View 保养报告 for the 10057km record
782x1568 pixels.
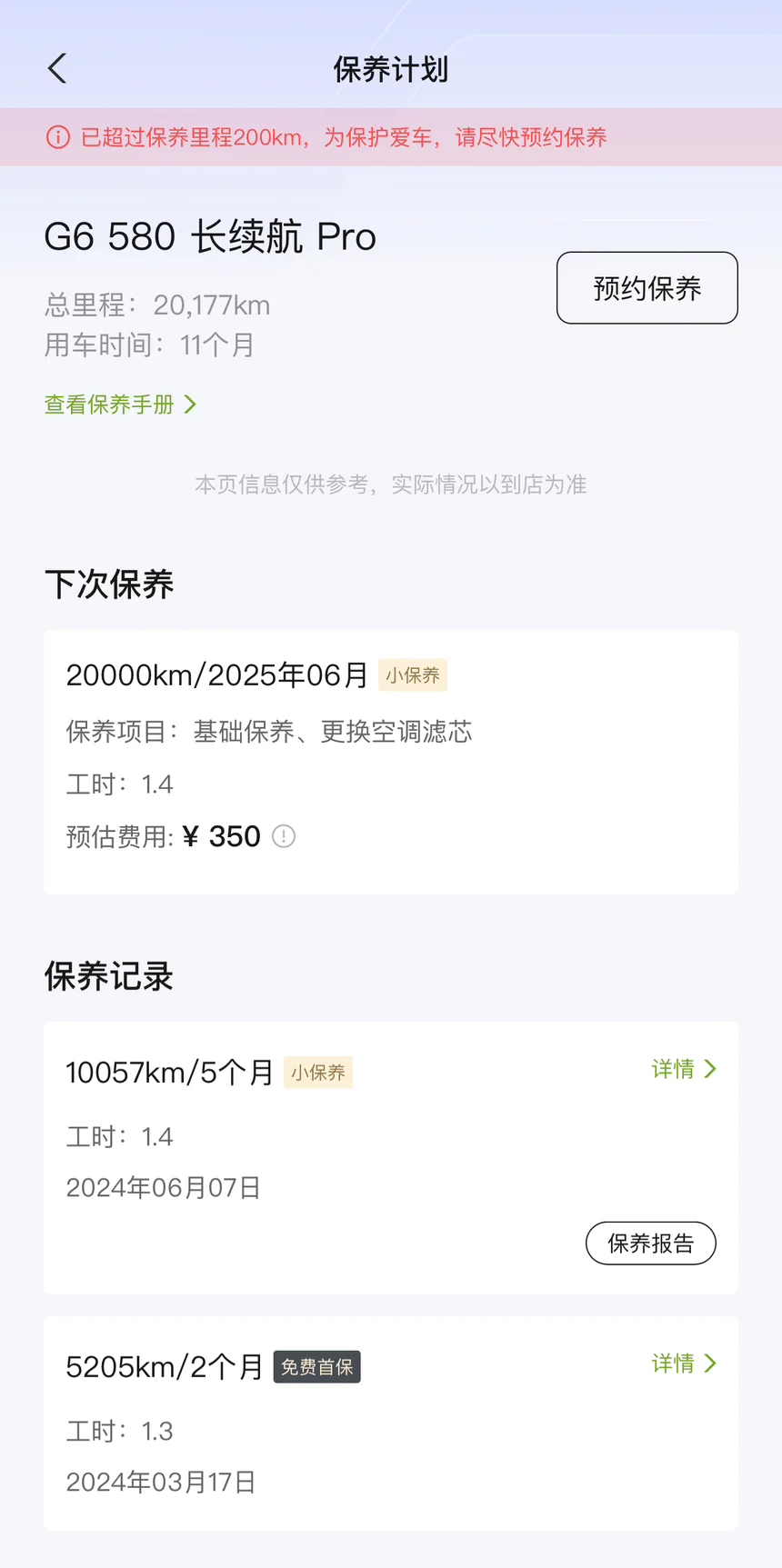click(x=651, y=1243)
